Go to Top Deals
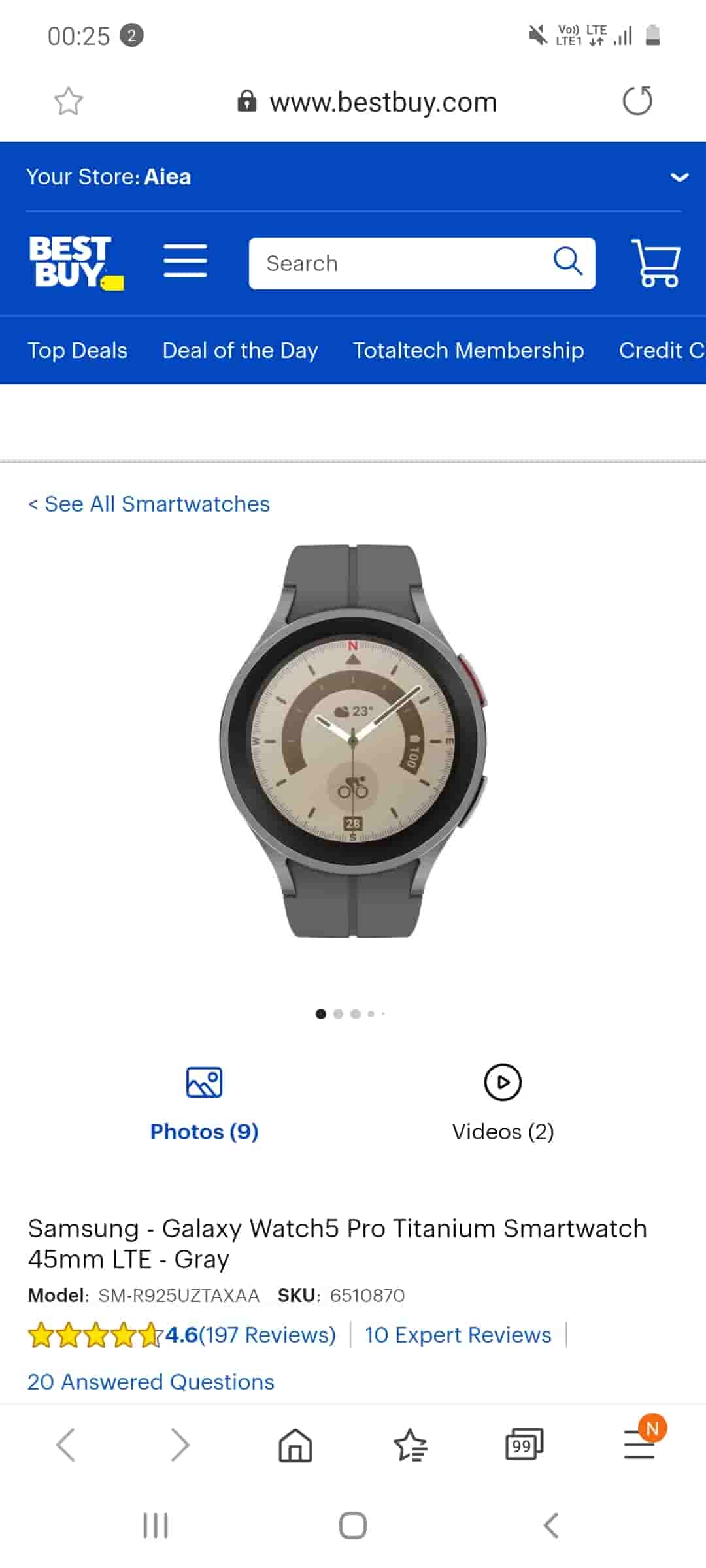 click(x=77, y=351)
